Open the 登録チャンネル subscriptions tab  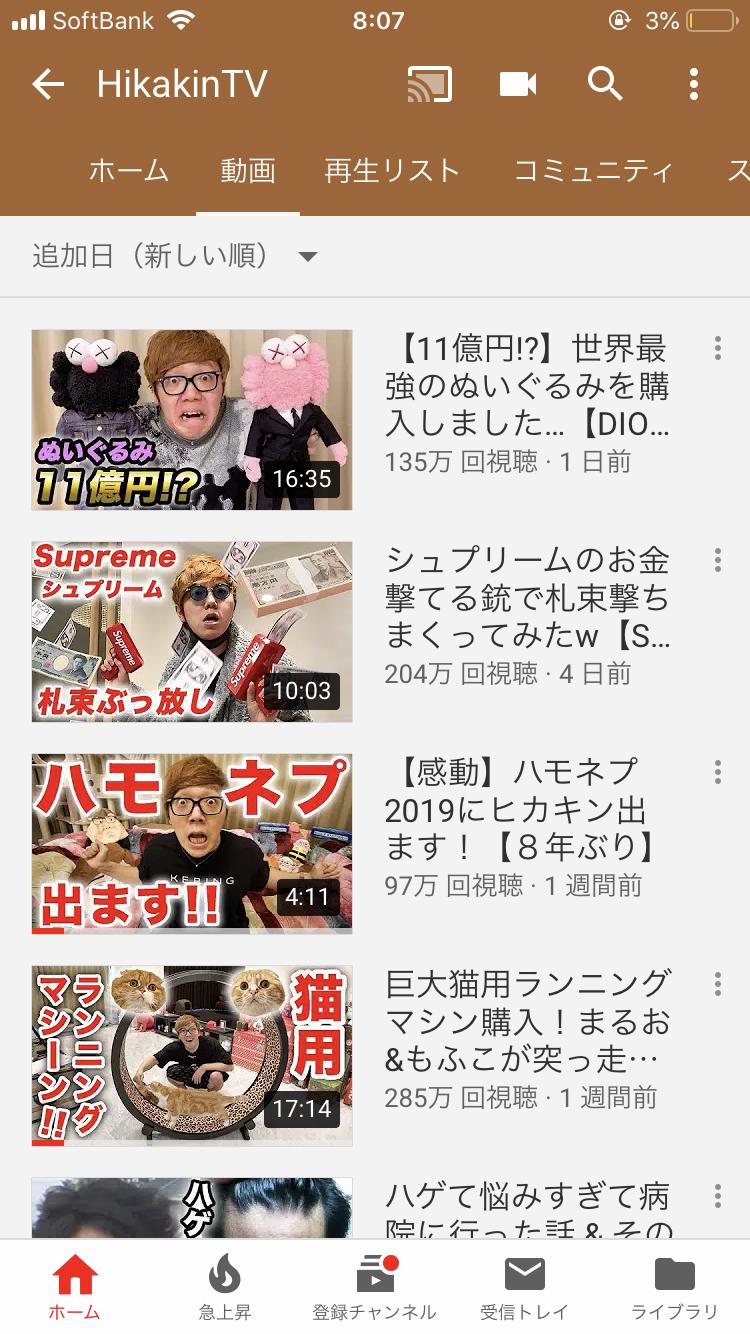(x=374, y=1288)
